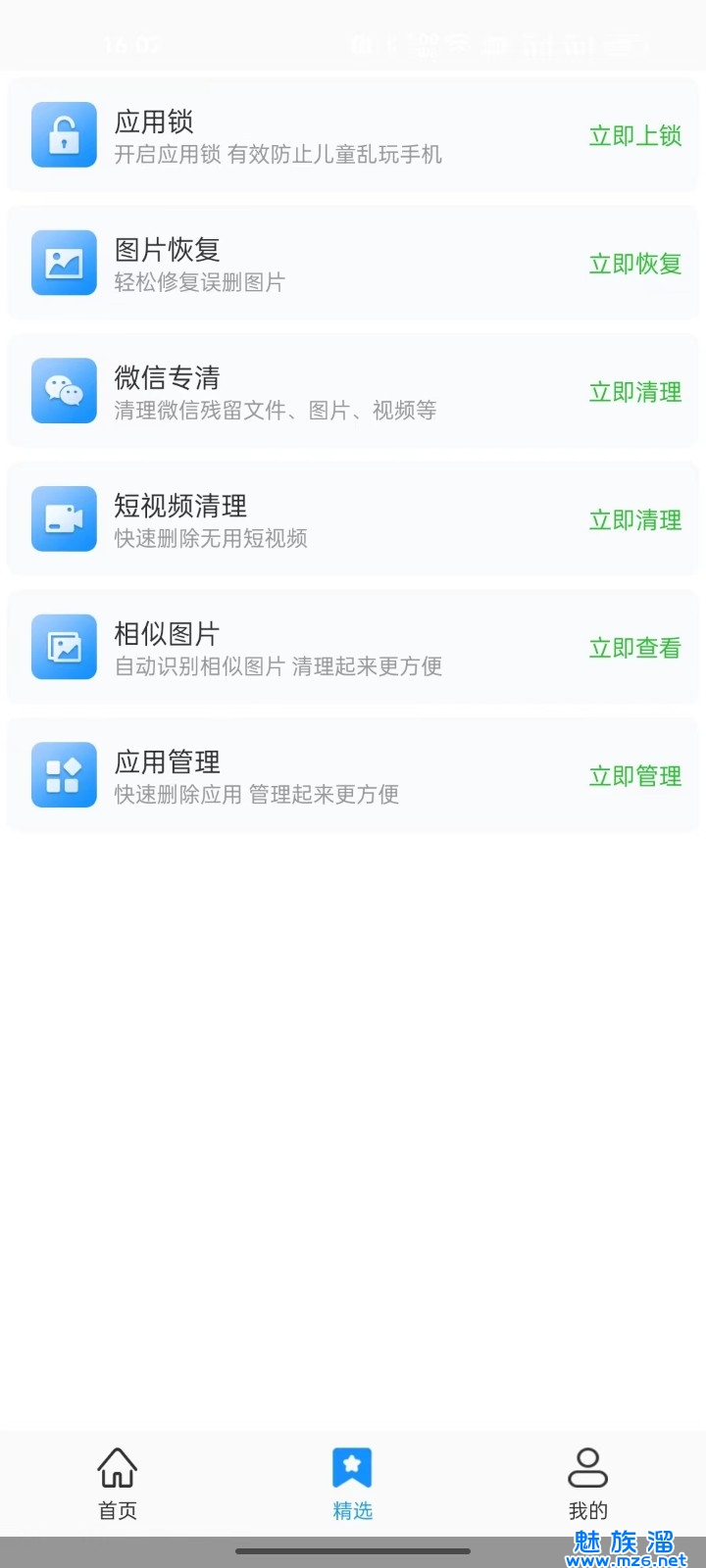Tap 立即恢复 for 图片恢复
The image size is (706, 1568).
click(x=634, y=264)
